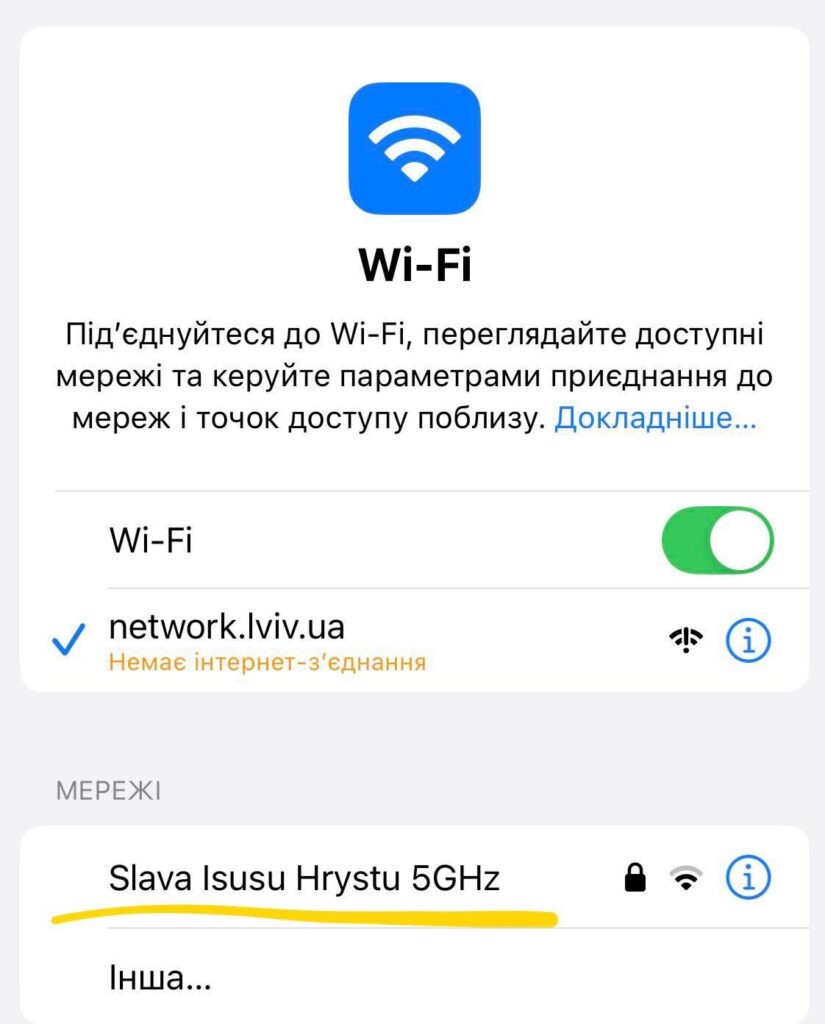825x1024 pixels.
Task: Turn off the Wi-Fi switch
Action: 717,540
